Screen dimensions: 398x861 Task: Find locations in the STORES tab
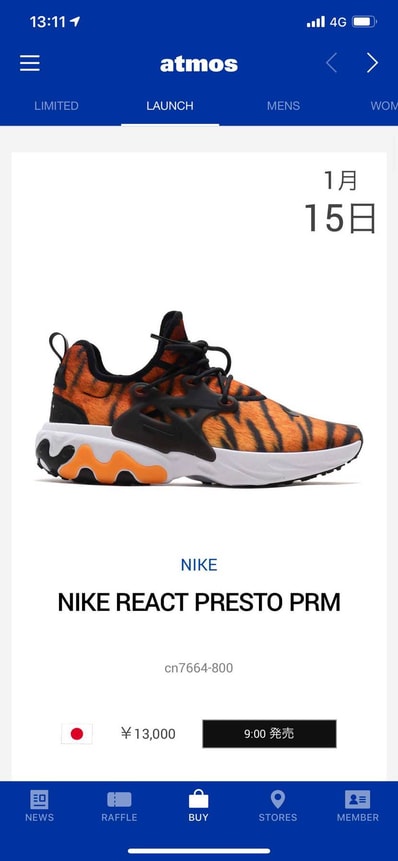coord(278,806)
